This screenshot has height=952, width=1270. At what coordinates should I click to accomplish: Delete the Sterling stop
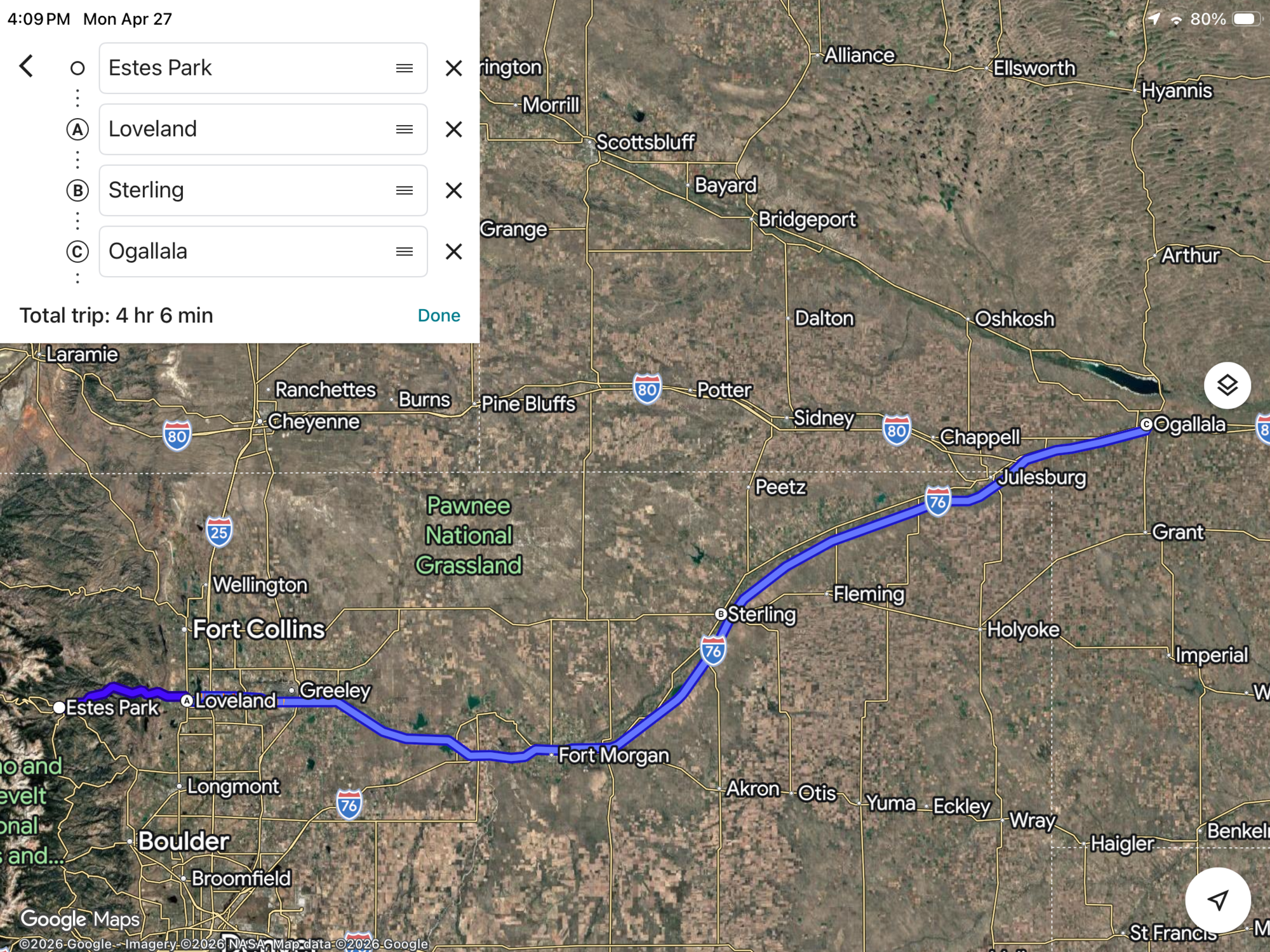click(x=453, y=190)
